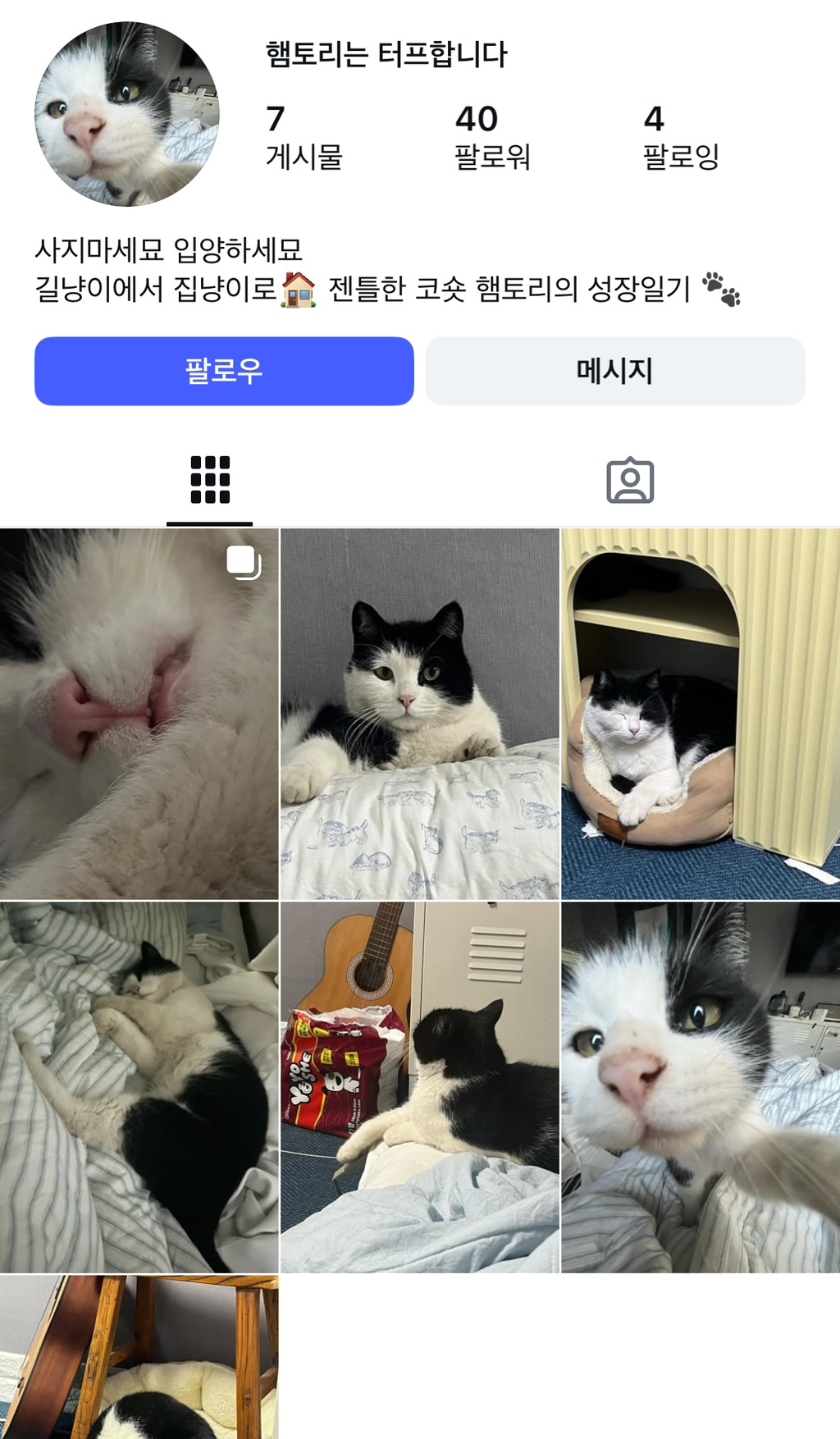
Task: Open post of cat sleeping on striped bedding
Action: click(139, 1087)
